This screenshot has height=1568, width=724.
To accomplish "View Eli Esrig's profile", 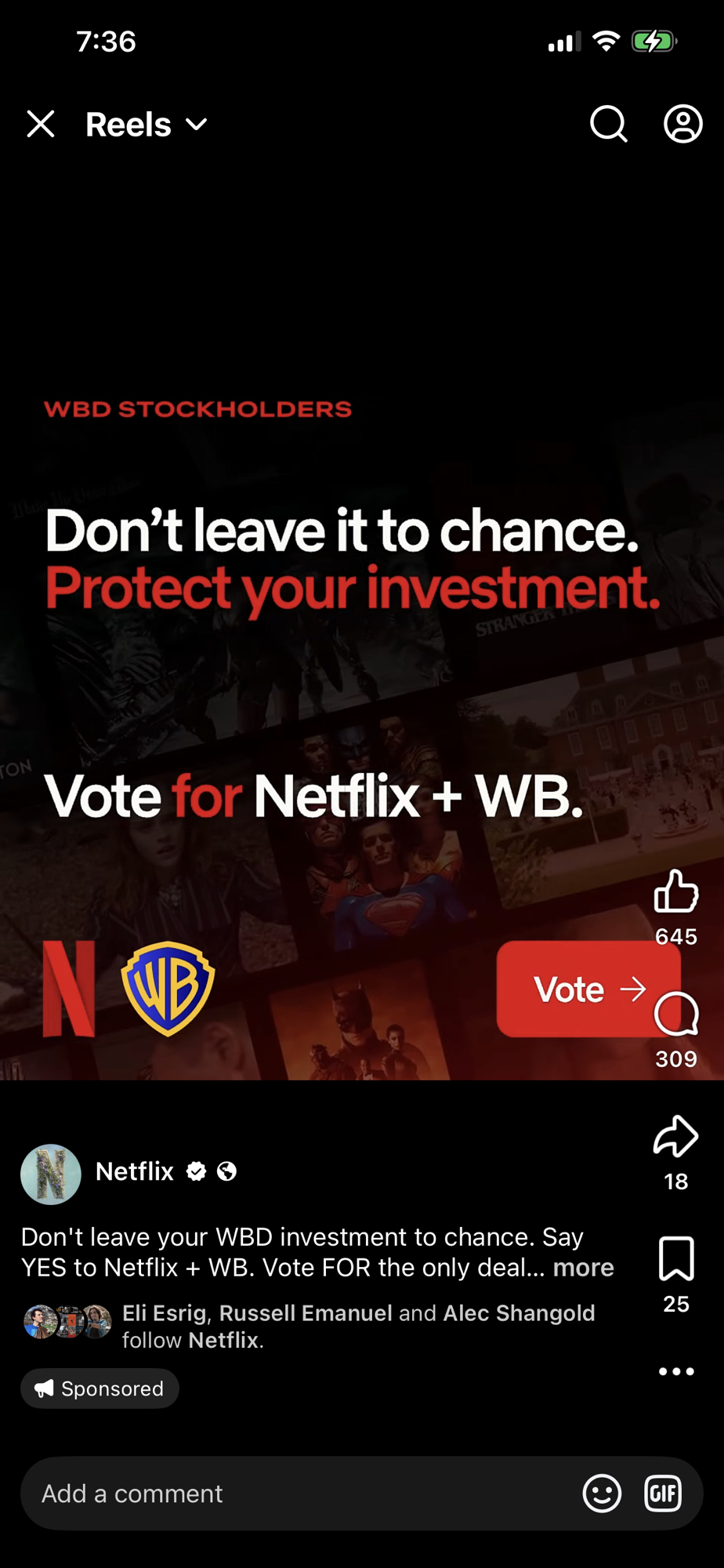I will click(x=165, y=1313).
